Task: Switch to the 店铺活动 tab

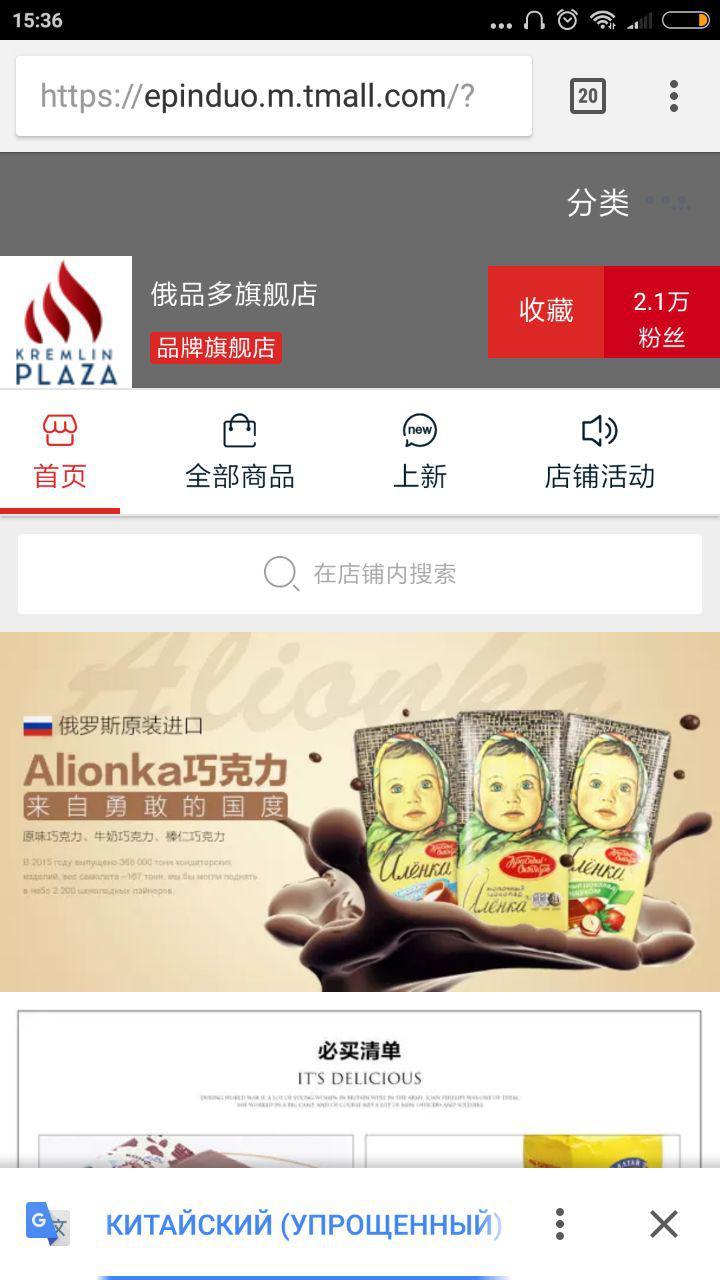Action: tap(600, 453)
